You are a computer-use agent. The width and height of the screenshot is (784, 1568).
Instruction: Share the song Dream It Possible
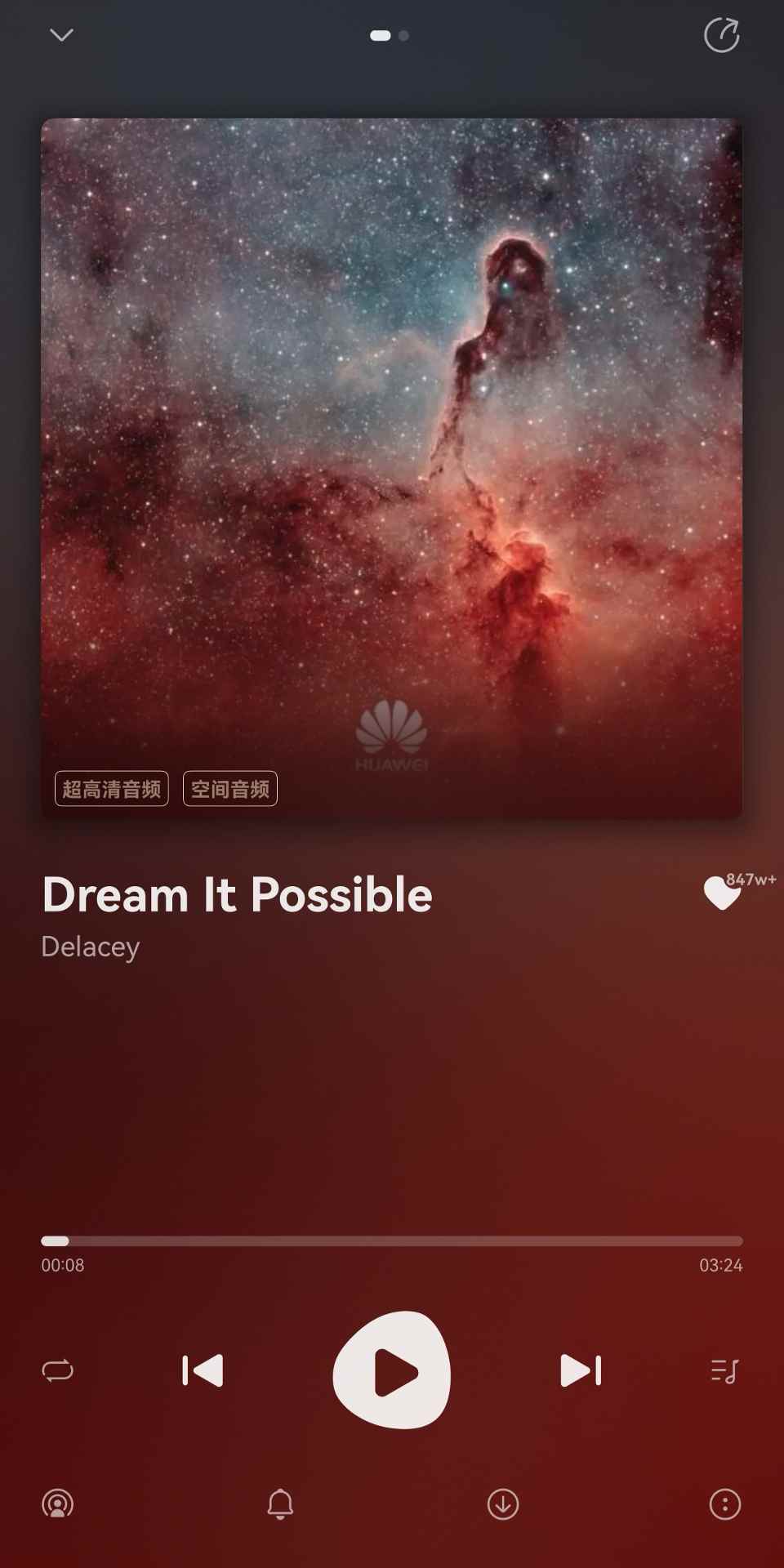pos(721,35)
